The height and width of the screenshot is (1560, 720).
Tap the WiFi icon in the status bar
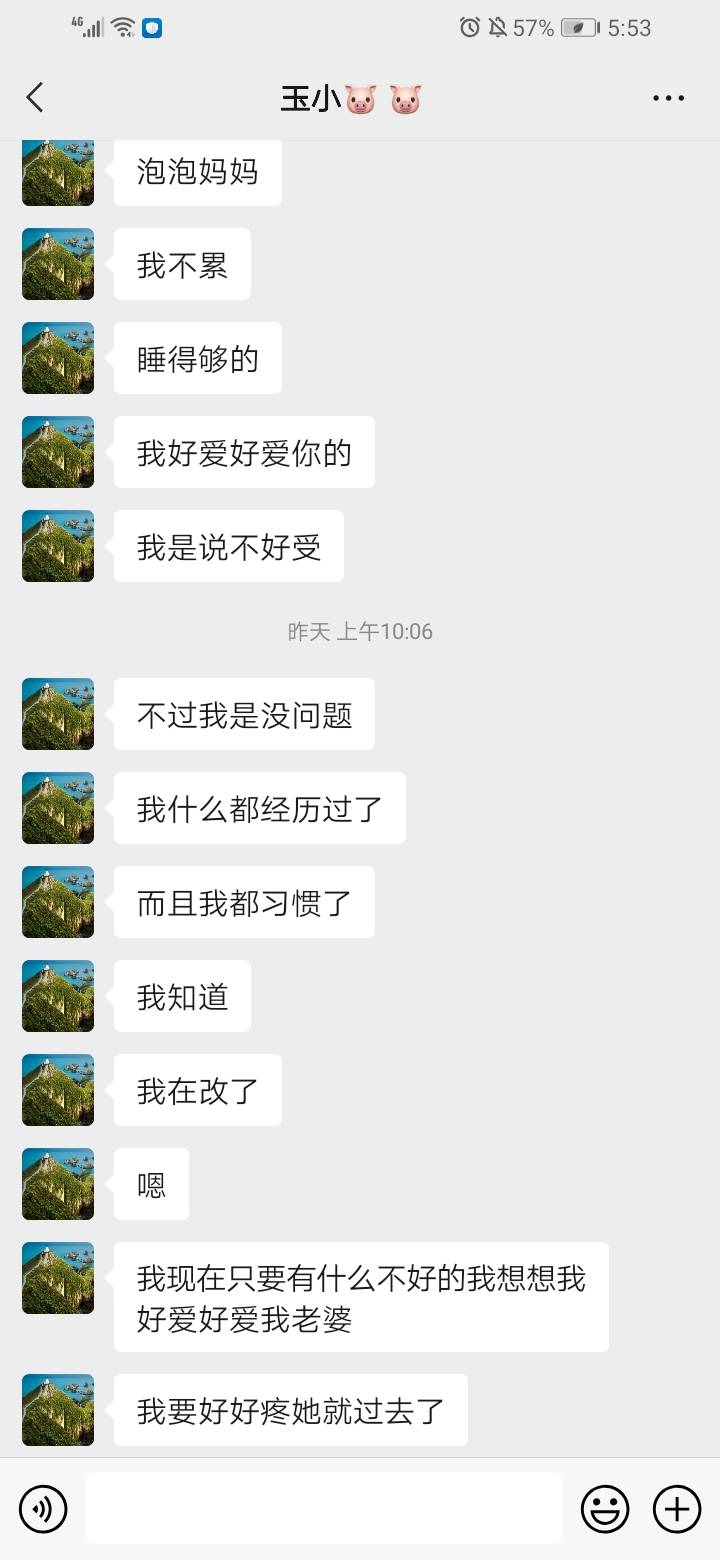coord(122,27)
